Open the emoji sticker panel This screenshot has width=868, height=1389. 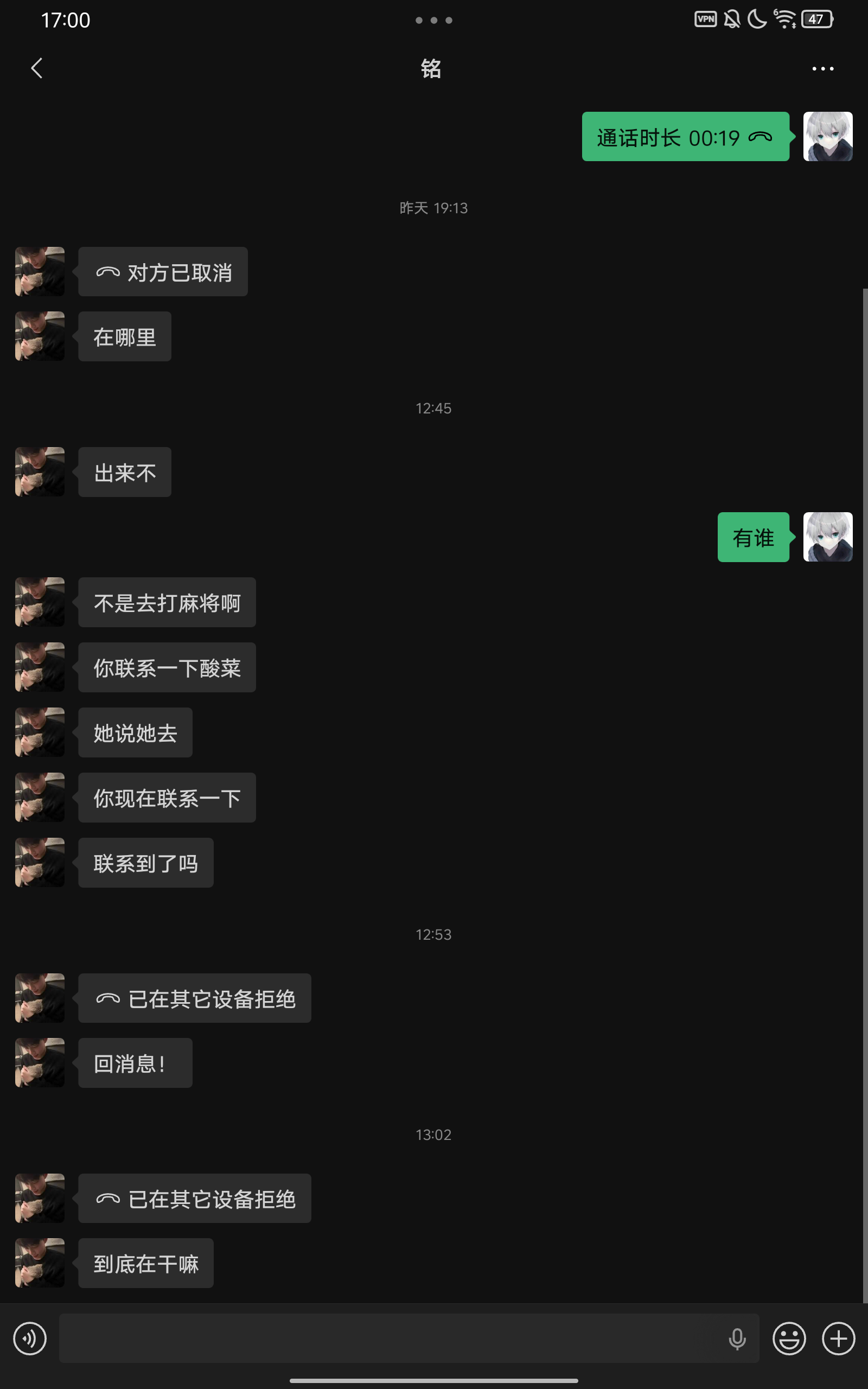pos(789,1338)
